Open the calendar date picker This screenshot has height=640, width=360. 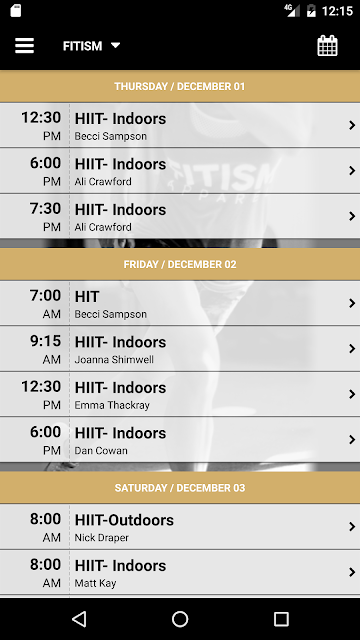click(x=327, y=46)
